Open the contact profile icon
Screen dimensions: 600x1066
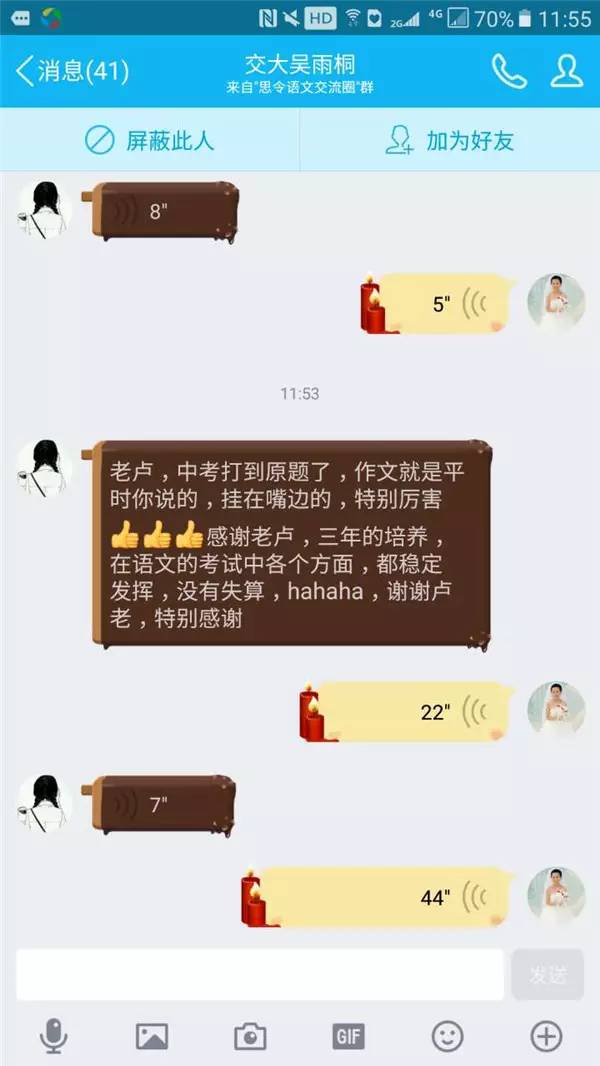coord(567,71)
